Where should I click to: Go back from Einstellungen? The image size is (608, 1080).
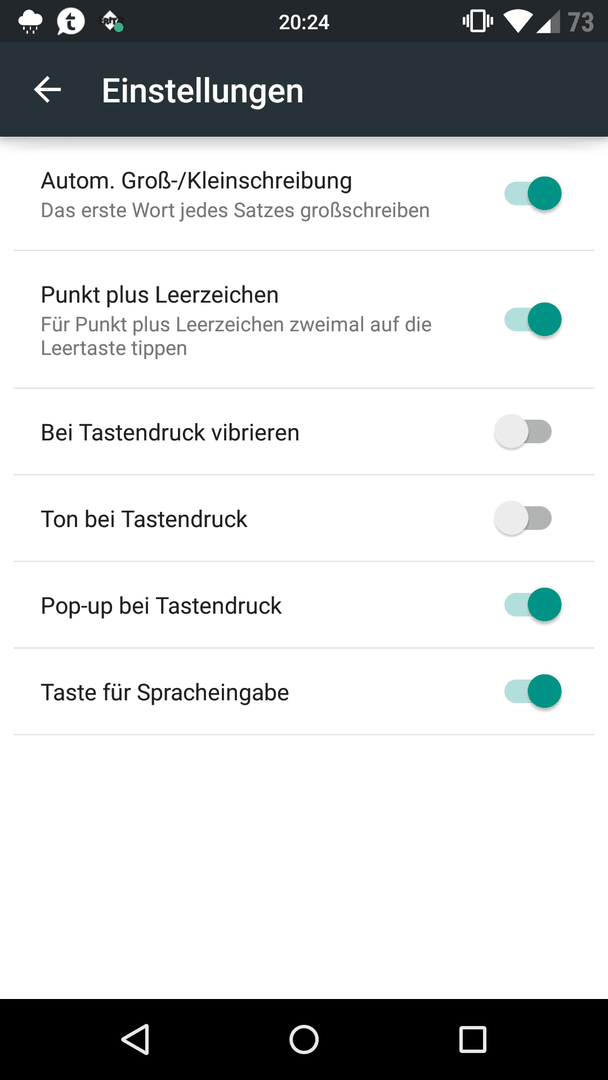48,90
